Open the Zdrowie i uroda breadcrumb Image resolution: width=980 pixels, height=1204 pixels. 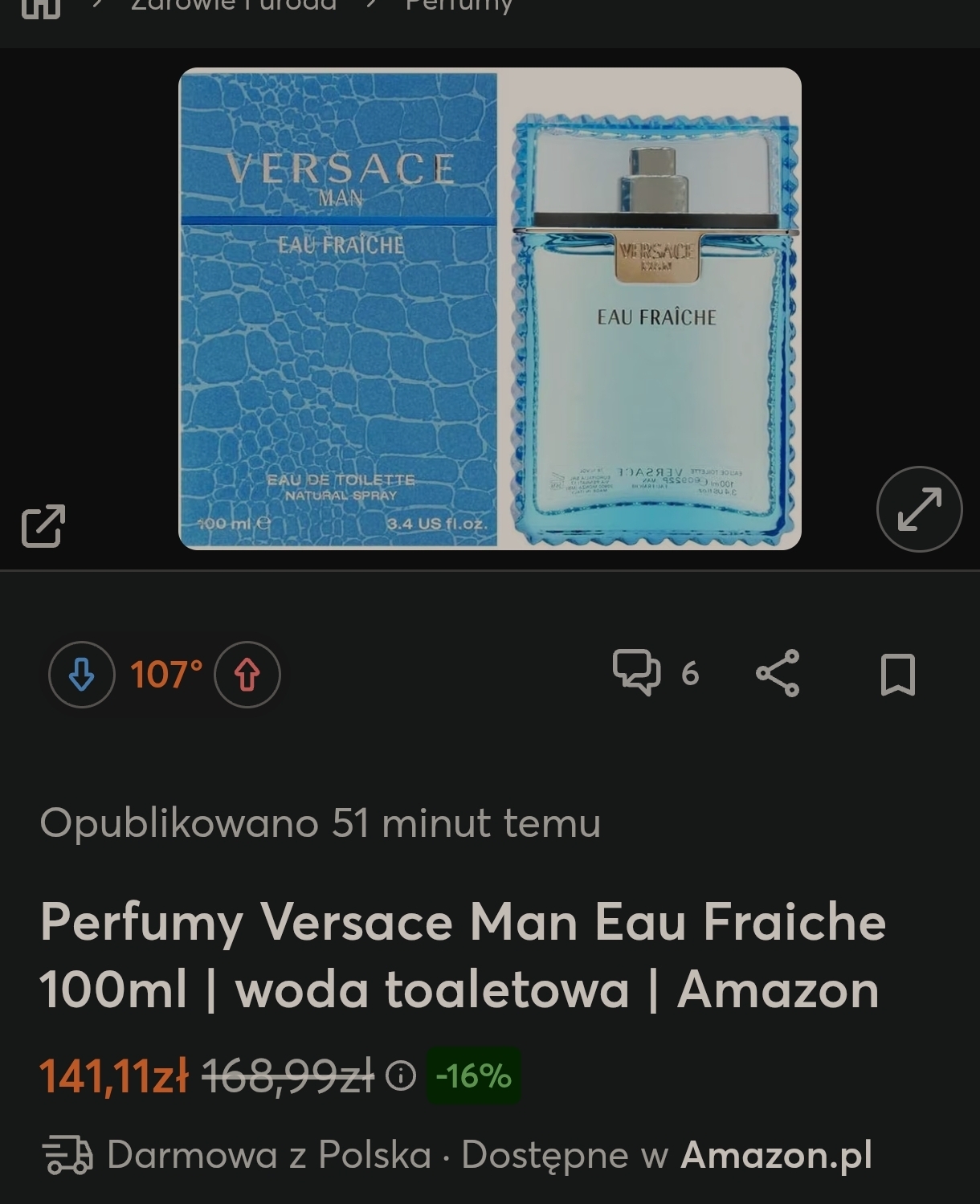tap(234, 5)
